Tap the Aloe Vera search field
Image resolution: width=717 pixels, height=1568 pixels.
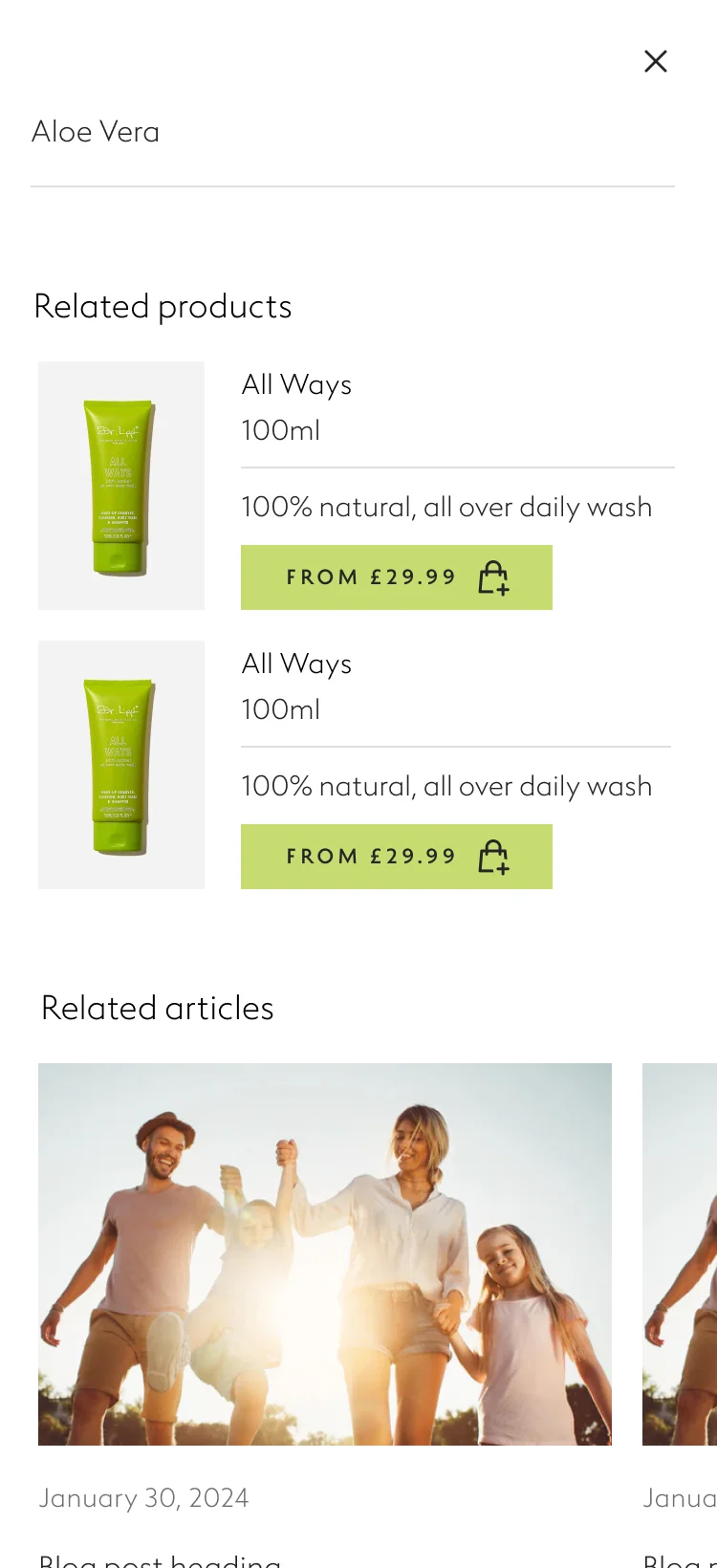[352, 132]
